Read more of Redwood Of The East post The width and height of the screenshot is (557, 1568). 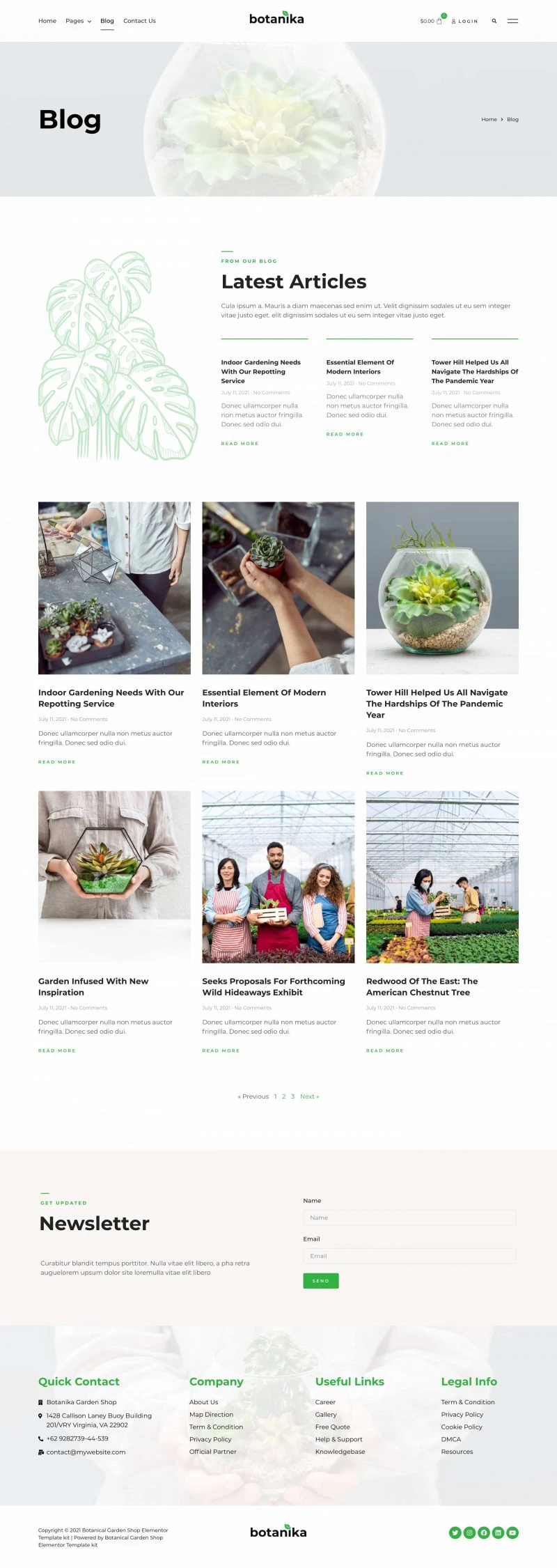click(384, 1050)
